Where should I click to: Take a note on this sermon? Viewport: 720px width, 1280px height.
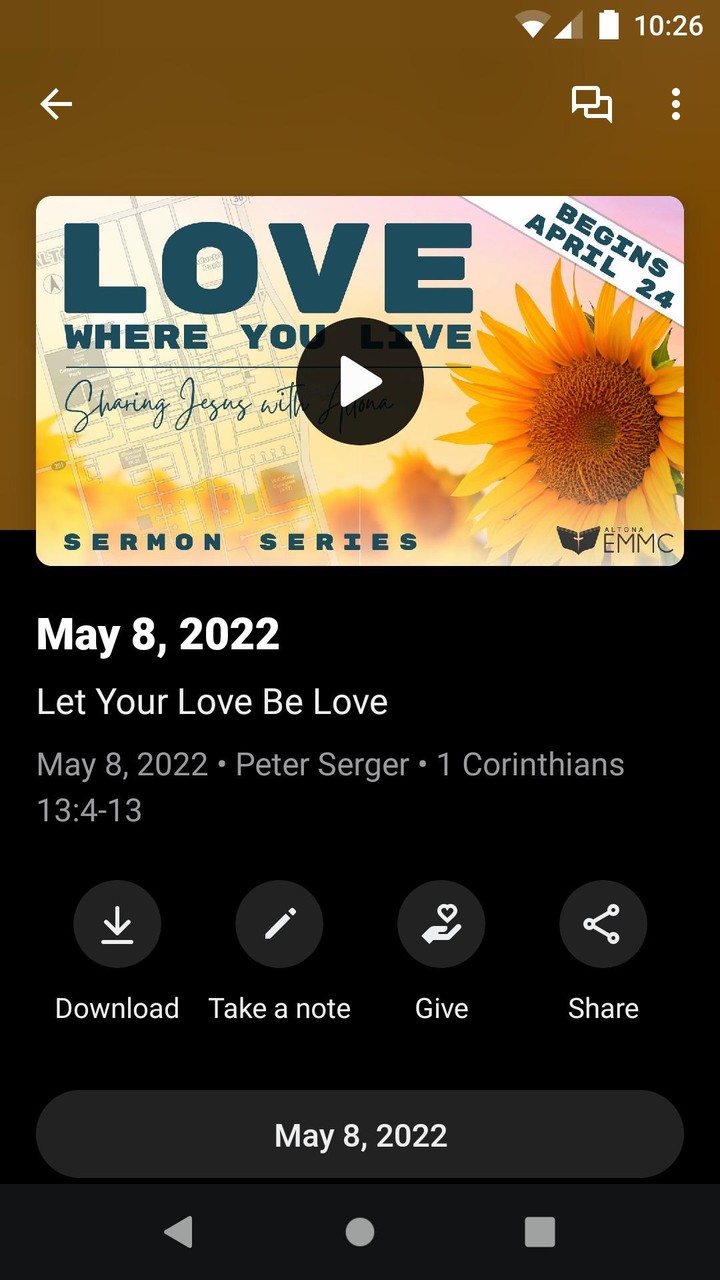(x=279, y=924)
